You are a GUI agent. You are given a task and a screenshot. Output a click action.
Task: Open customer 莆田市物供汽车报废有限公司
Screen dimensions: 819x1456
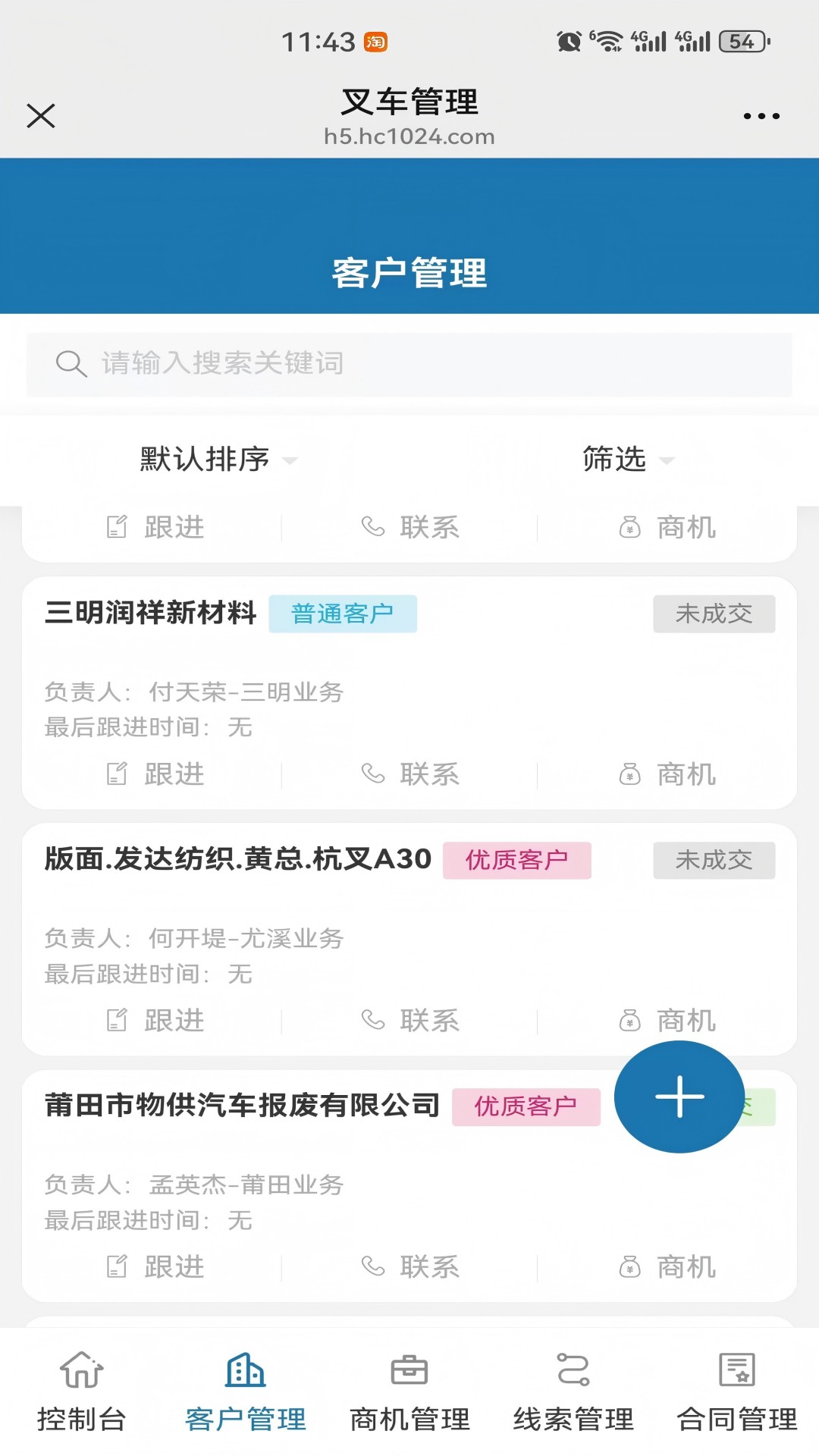click(x=241, y=1104)
